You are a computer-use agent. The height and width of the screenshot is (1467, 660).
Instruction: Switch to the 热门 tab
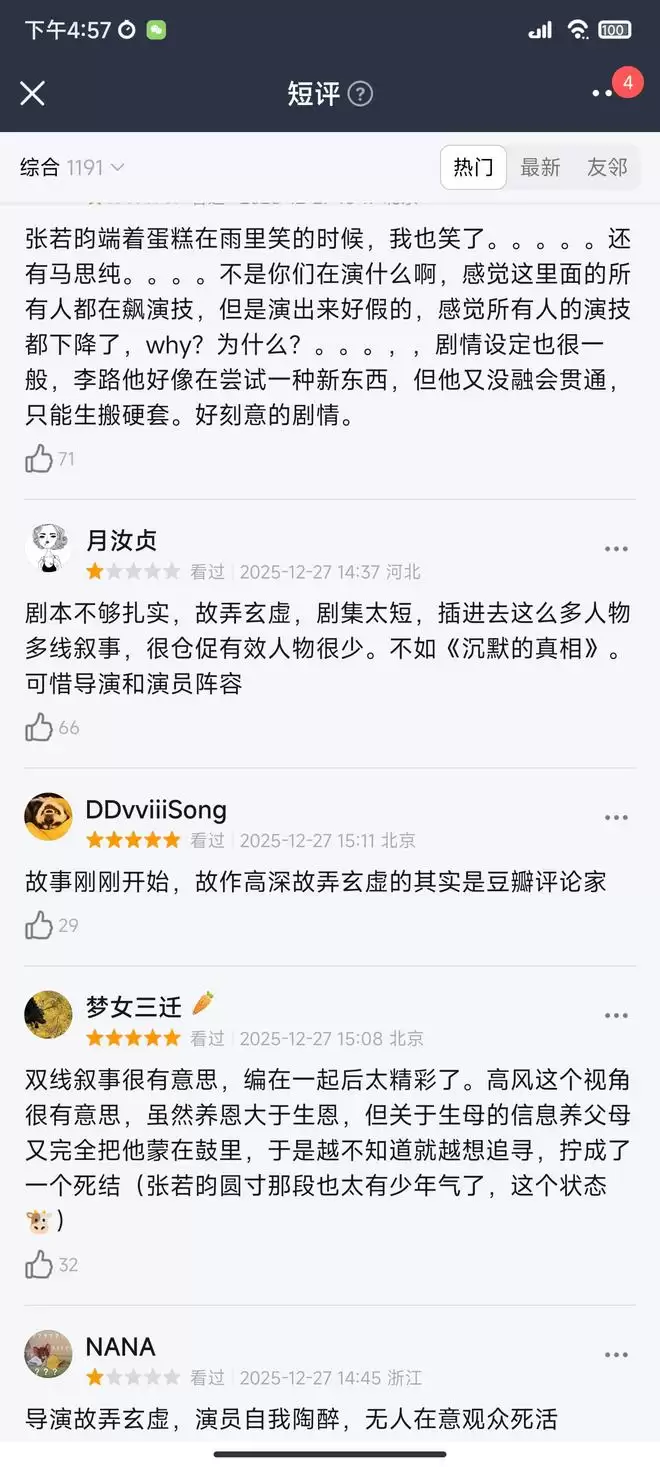click(x=474, y=168)
